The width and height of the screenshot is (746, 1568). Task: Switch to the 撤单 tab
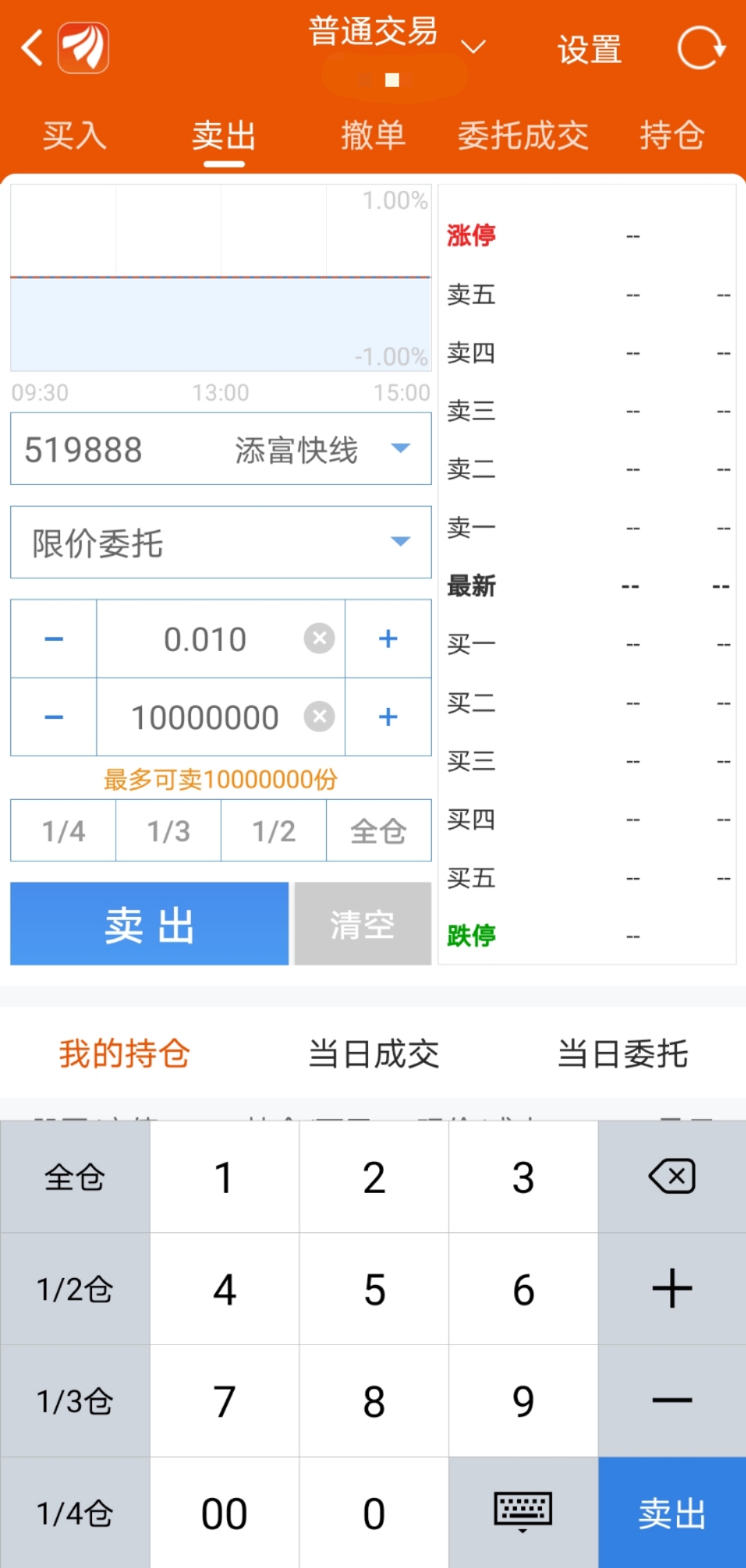point(373,134)
